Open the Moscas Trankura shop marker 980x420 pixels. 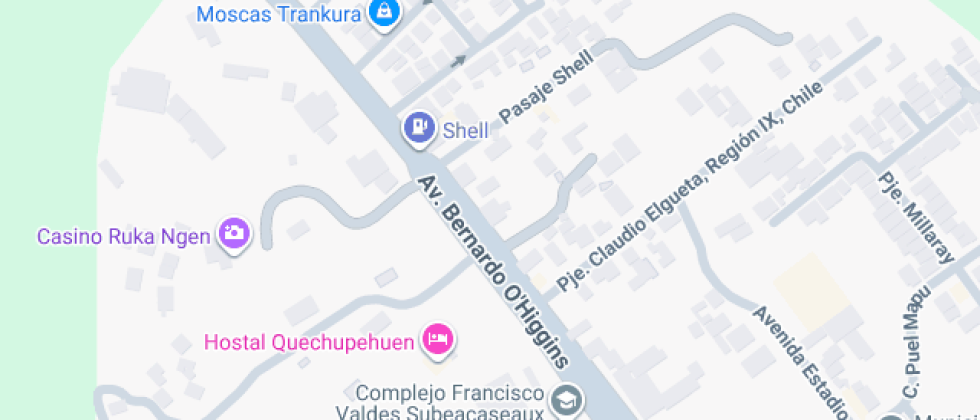pos(382,13)
